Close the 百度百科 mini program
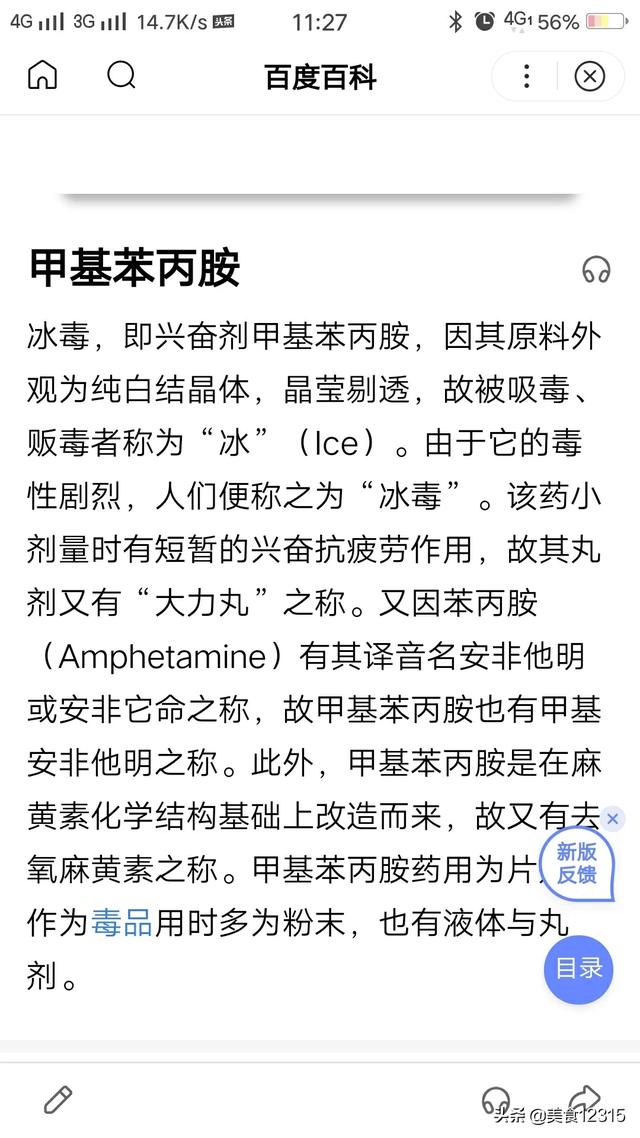640x1138 pixels. [590, 76]
